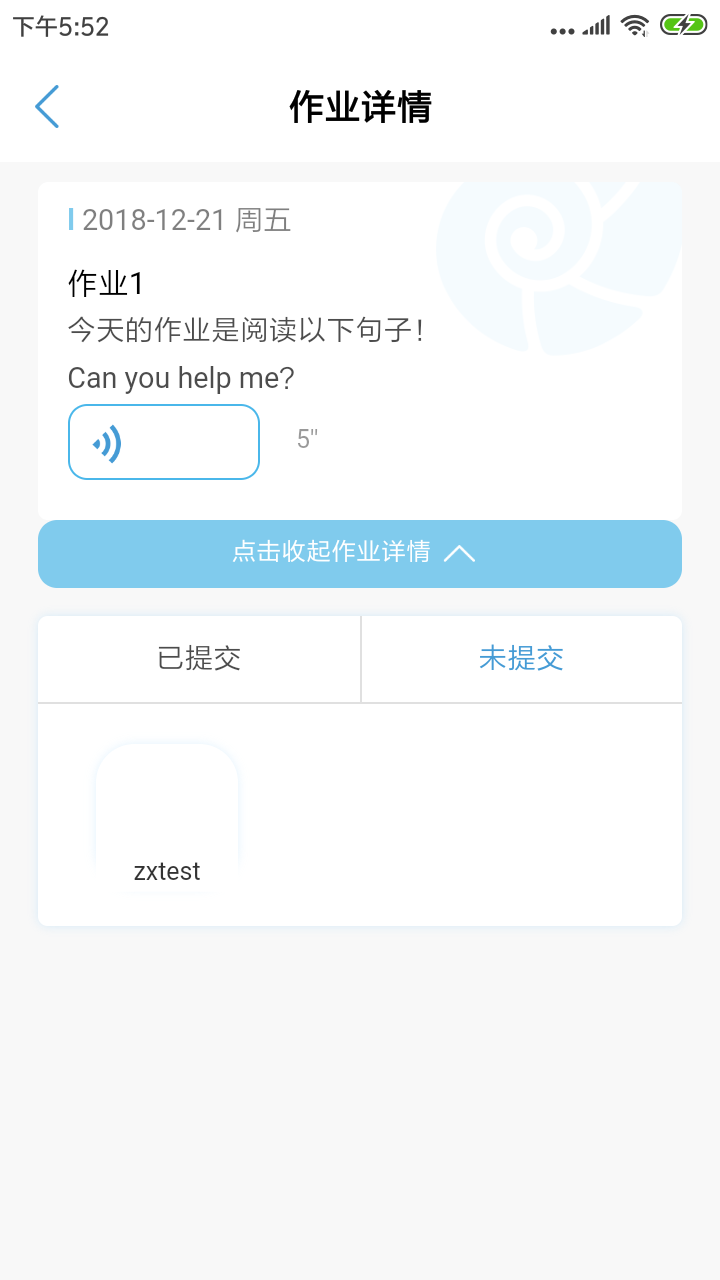This screenshot has height=1280, width=720.
Task: Click the Wi-Fi icon in status bar
Action: click(634, 27)
